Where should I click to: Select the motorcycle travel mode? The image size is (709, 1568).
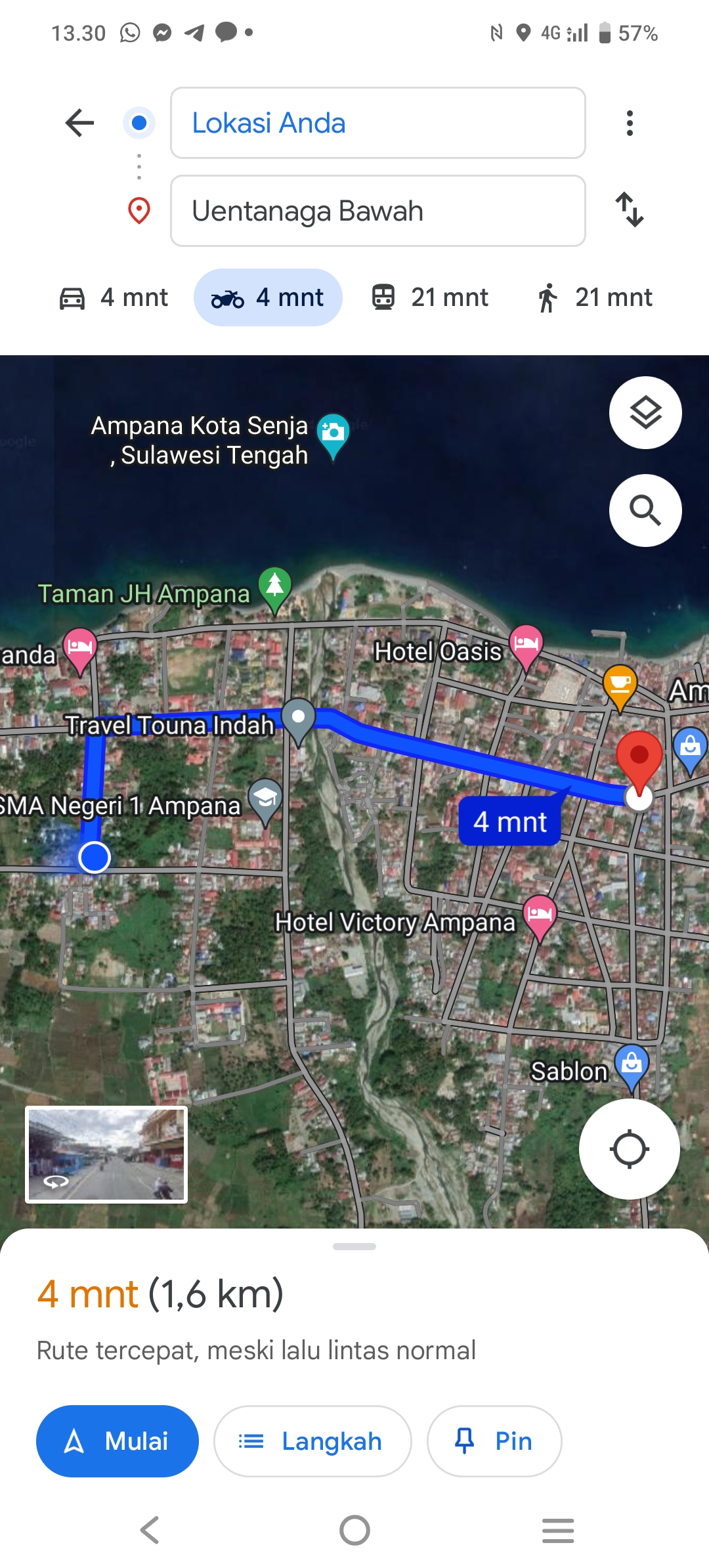point(268,297)
